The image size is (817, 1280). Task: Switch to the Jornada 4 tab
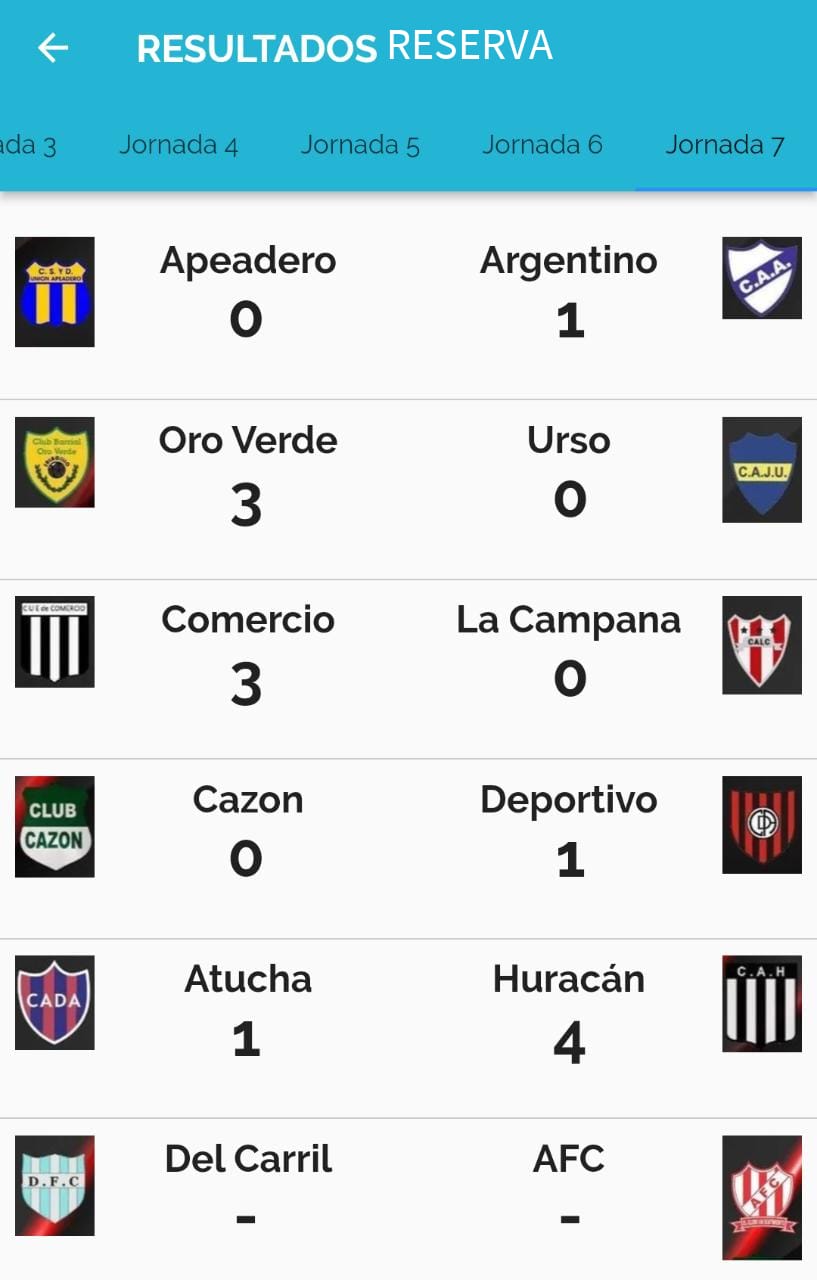178,145
